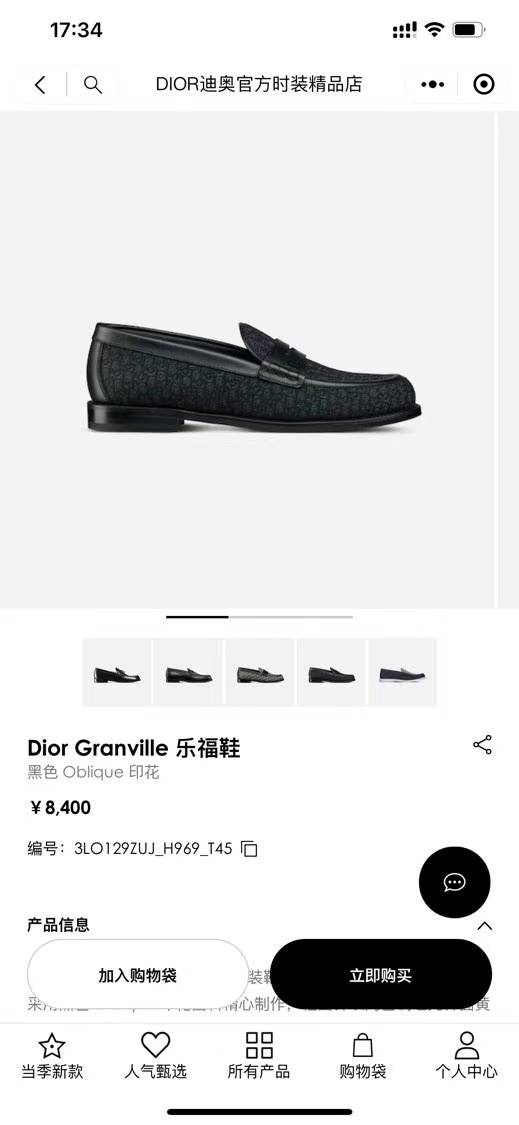Select the first loafer variant thumbnail

click(x=117, y=673)
